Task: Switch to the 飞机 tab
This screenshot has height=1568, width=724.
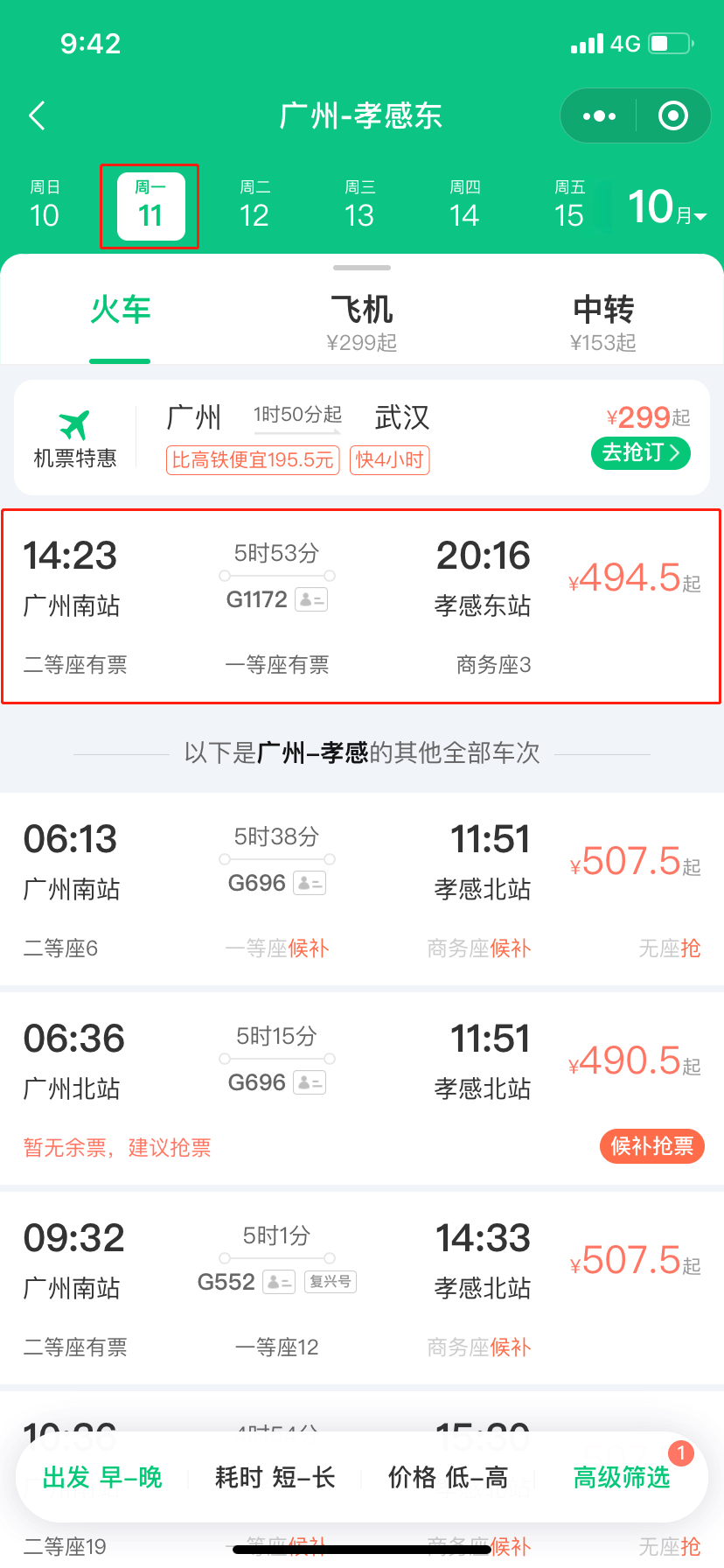Action: point(361,321)
